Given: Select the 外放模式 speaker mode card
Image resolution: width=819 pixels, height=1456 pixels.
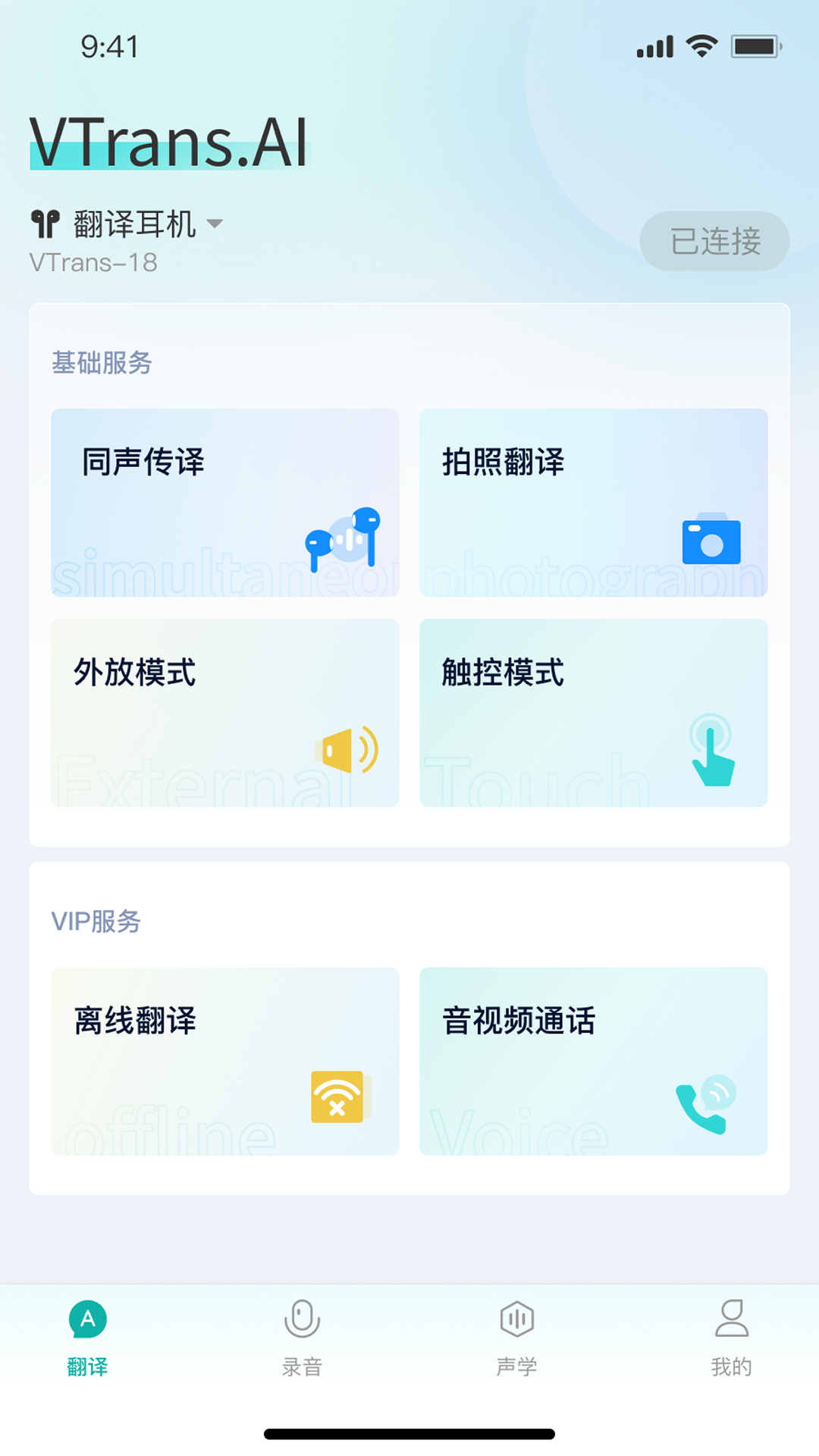Looking at the screenshot, I should [x=225, y=713].
